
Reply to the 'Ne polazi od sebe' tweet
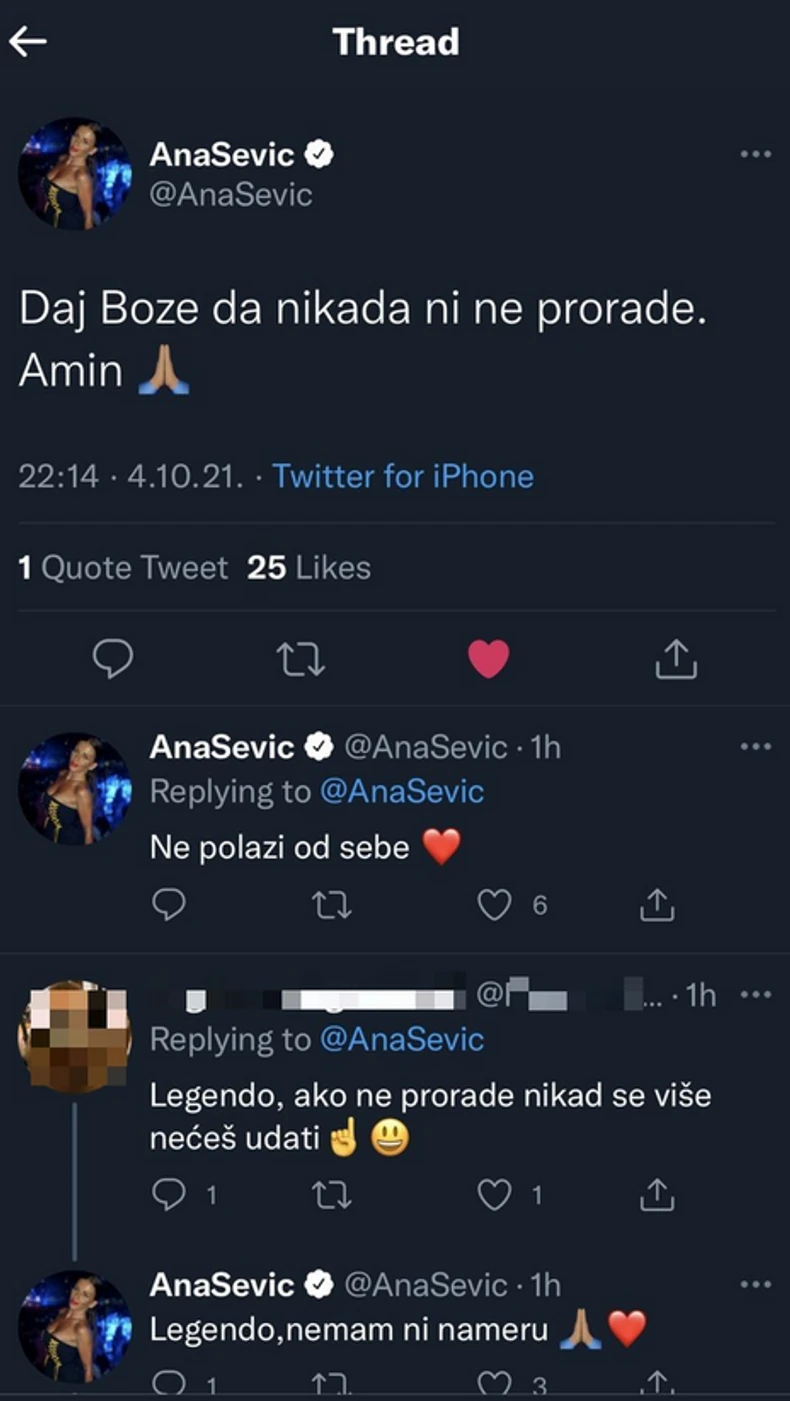click(170, 905)
